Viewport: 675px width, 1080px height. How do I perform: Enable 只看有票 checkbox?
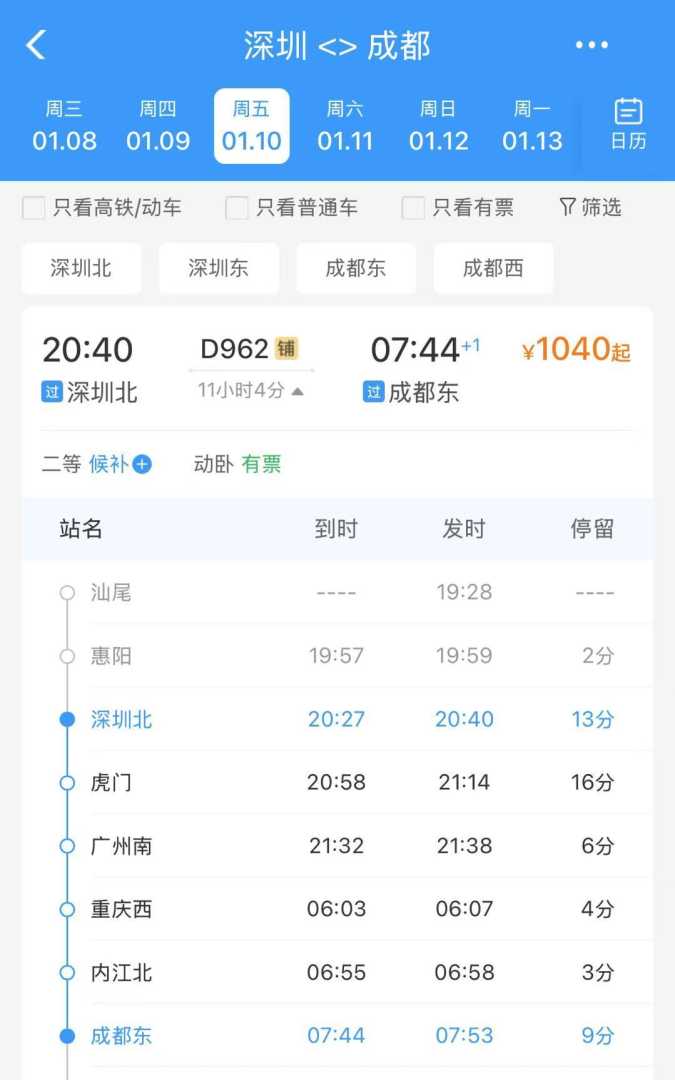[x=413, y=208]
